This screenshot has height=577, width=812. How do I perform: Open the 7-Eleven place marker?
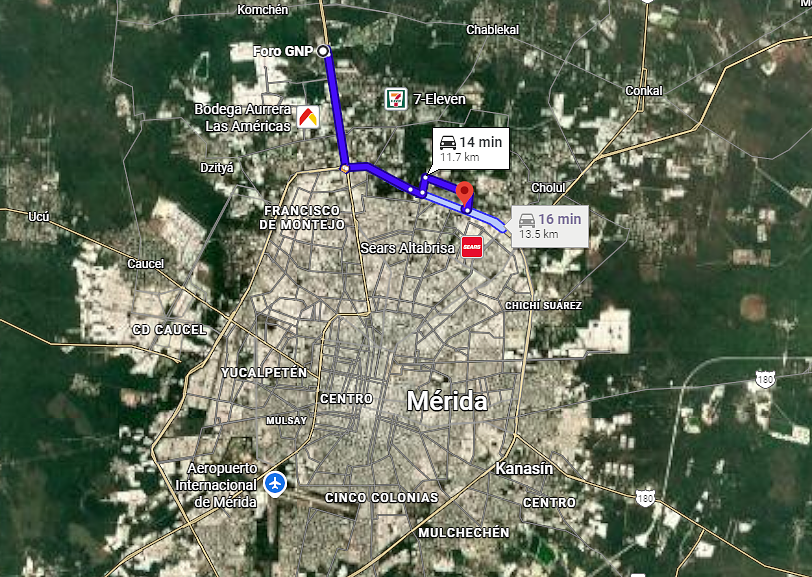point(396,99)
